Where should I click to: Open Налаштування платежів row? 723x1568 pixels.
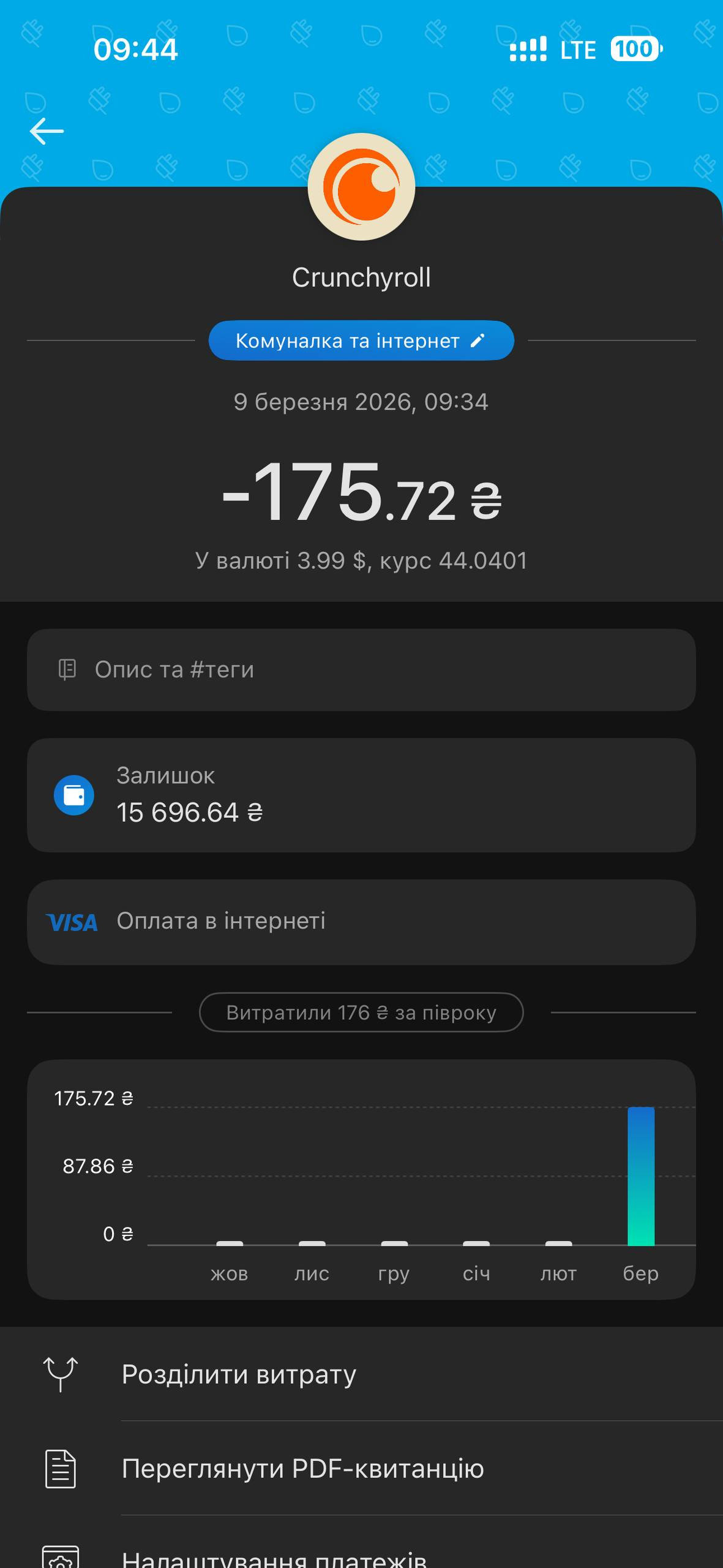tap(361, 1556)
